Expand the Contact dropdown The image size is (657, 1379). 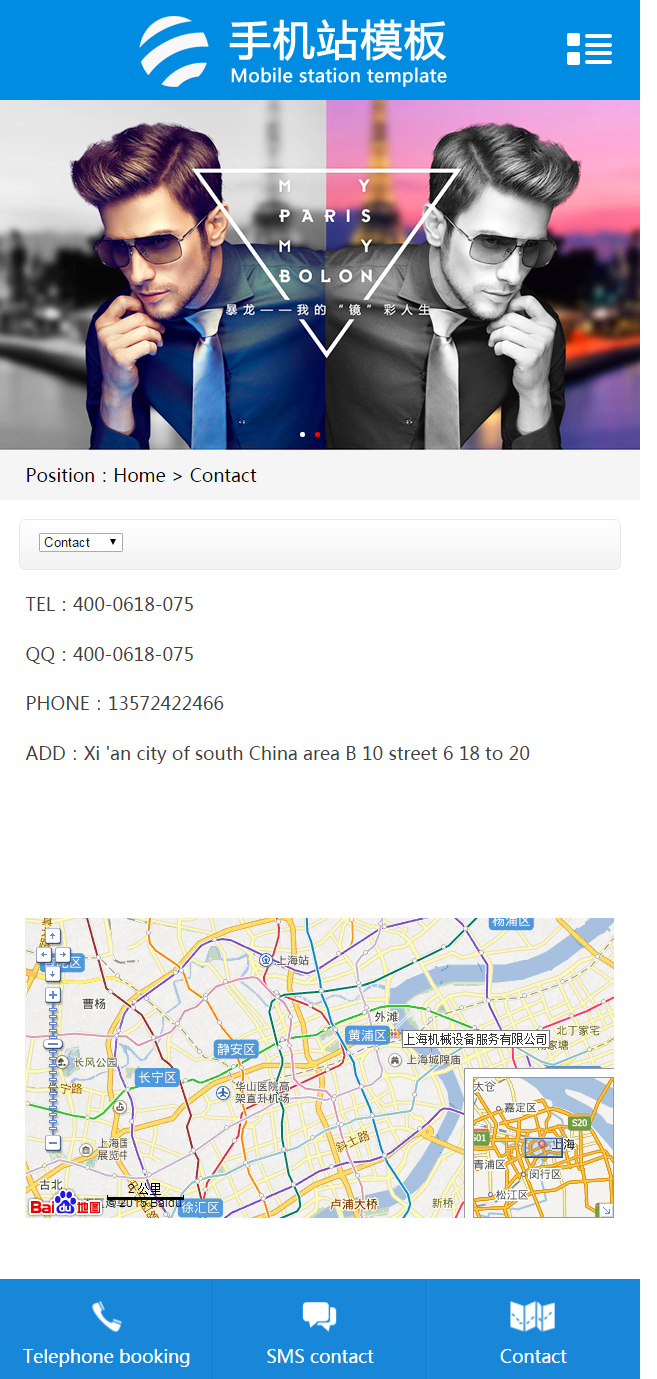click(x=81, y=542)
